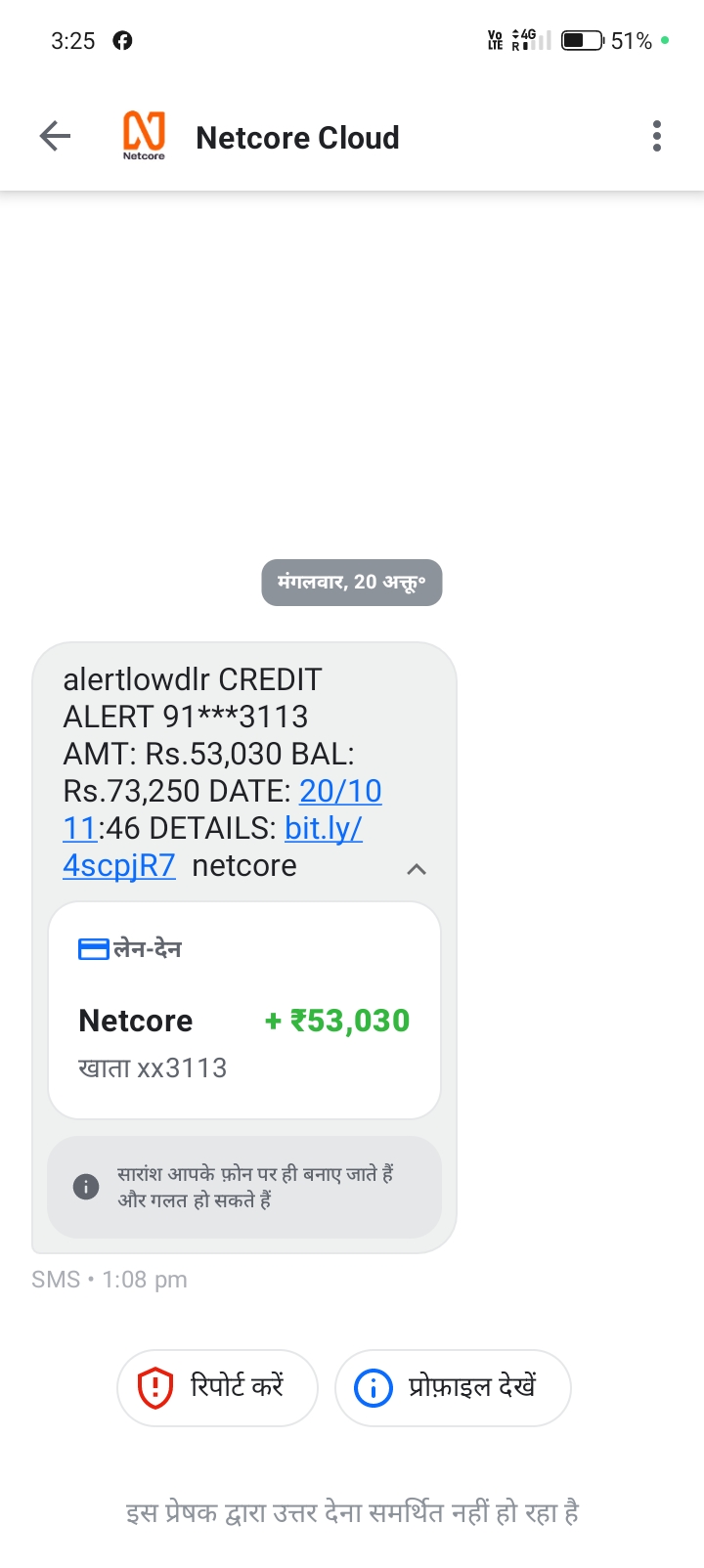Open प्रोफ़ाइल देखें to view sender profile
Screen dimensions: 704x1568
[453, 1387]
